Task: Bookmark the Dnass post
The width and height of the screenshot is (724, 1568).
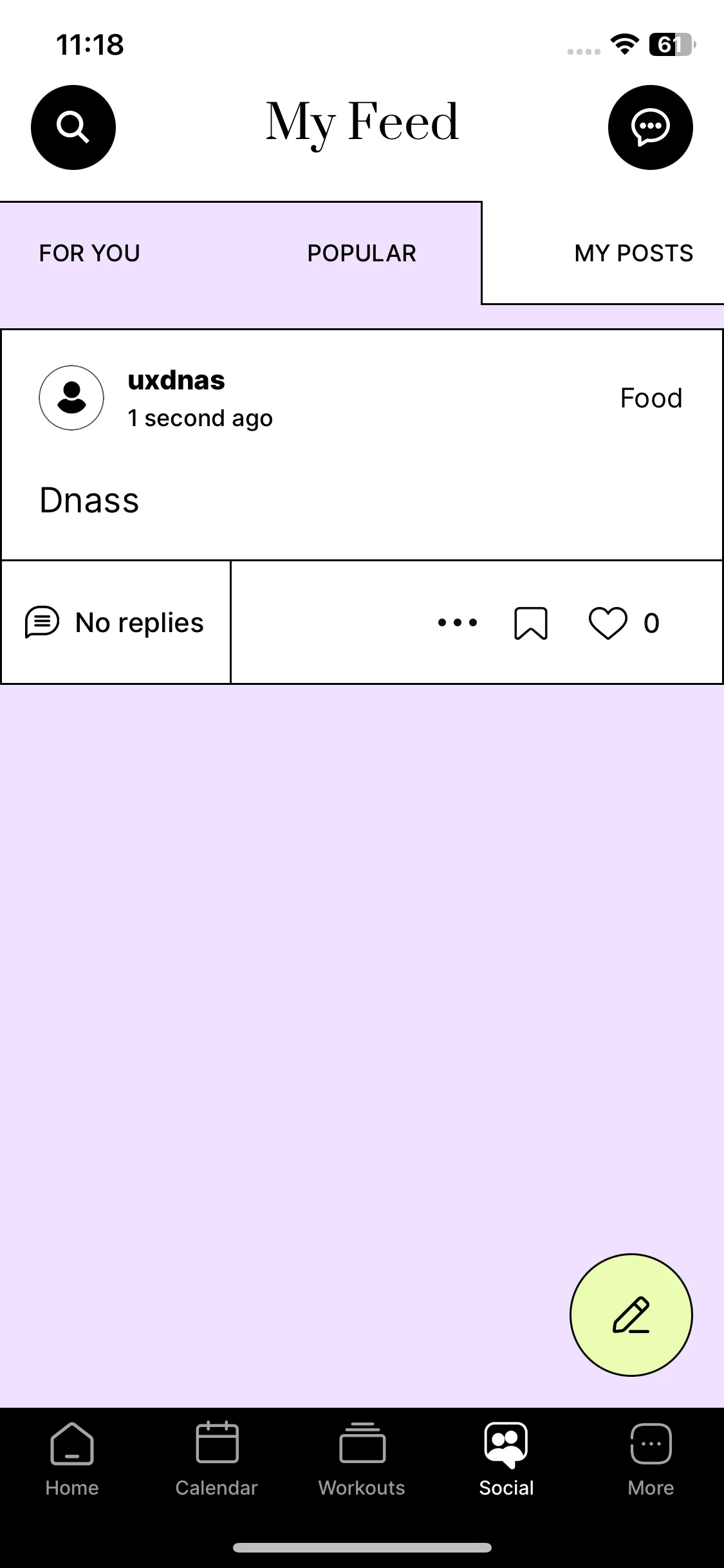Action: point(531,623)
